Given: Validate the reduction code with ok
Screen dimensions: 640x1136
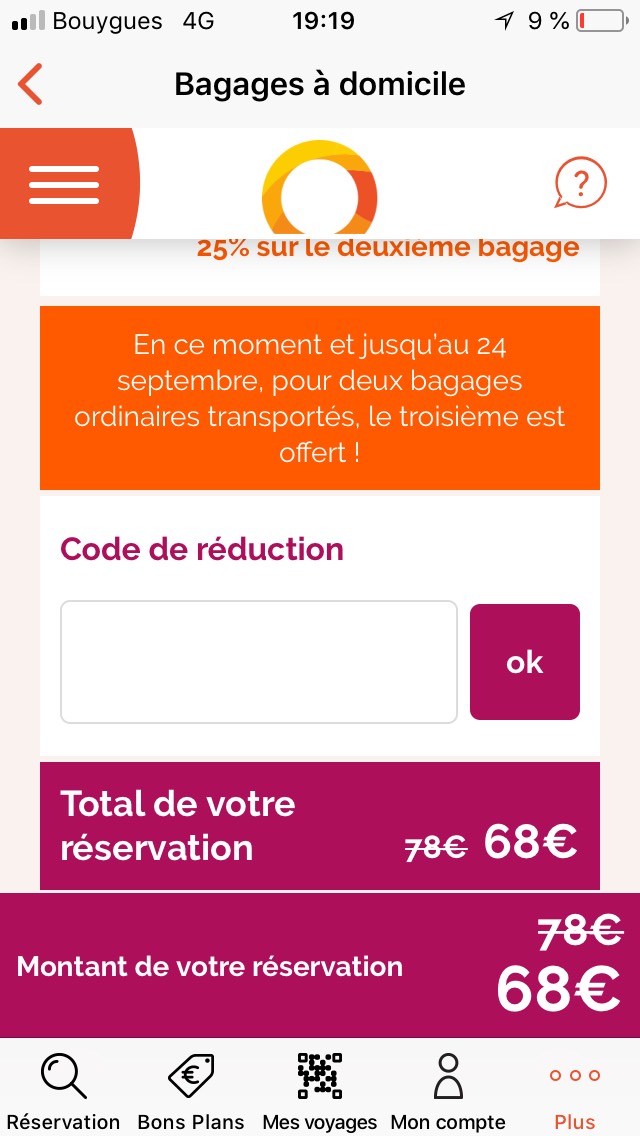Looking at the screenshot, I should point(525,661).
